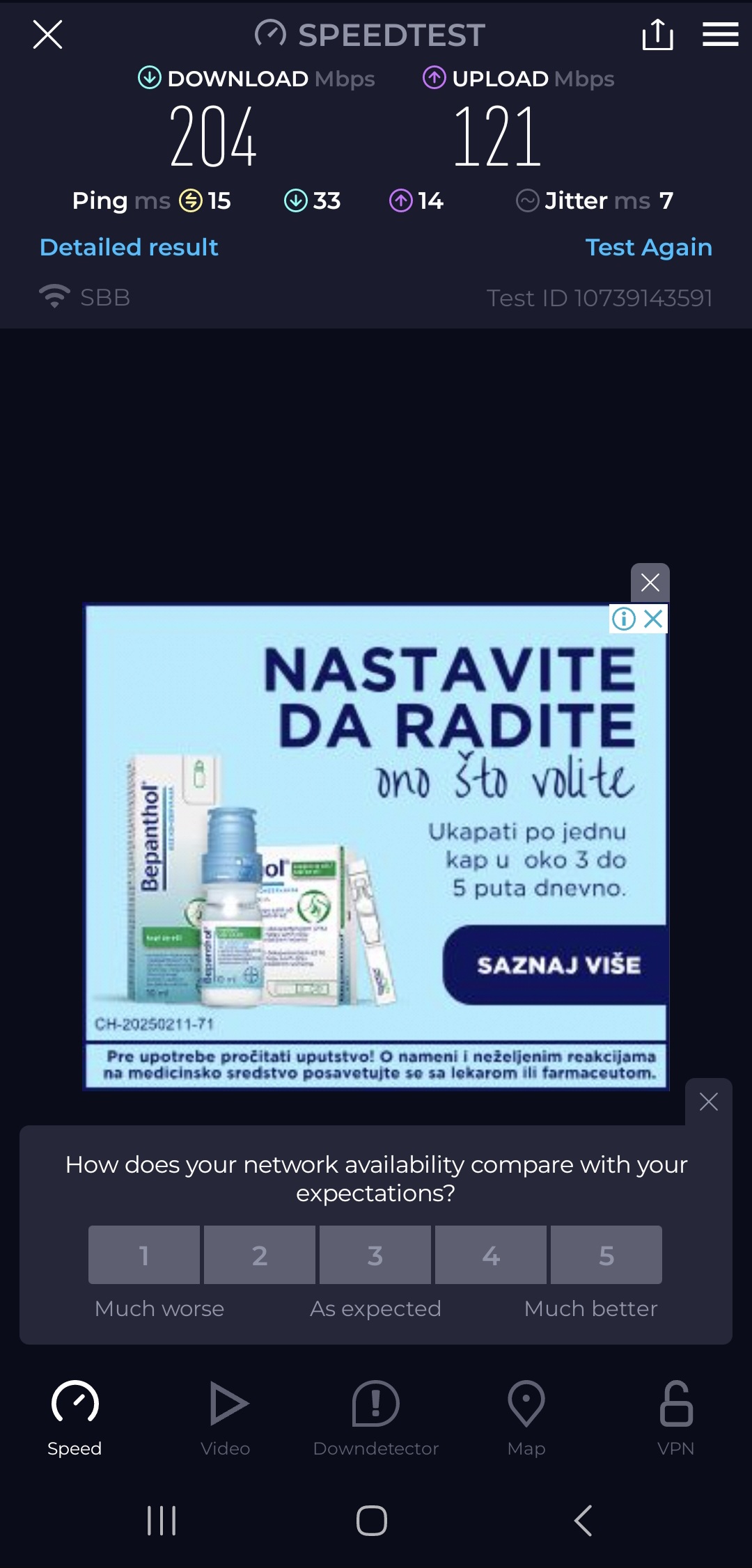
Task: Choose rating 2 in the survey
Action: pyautogui.click(x=260, y=1255)
